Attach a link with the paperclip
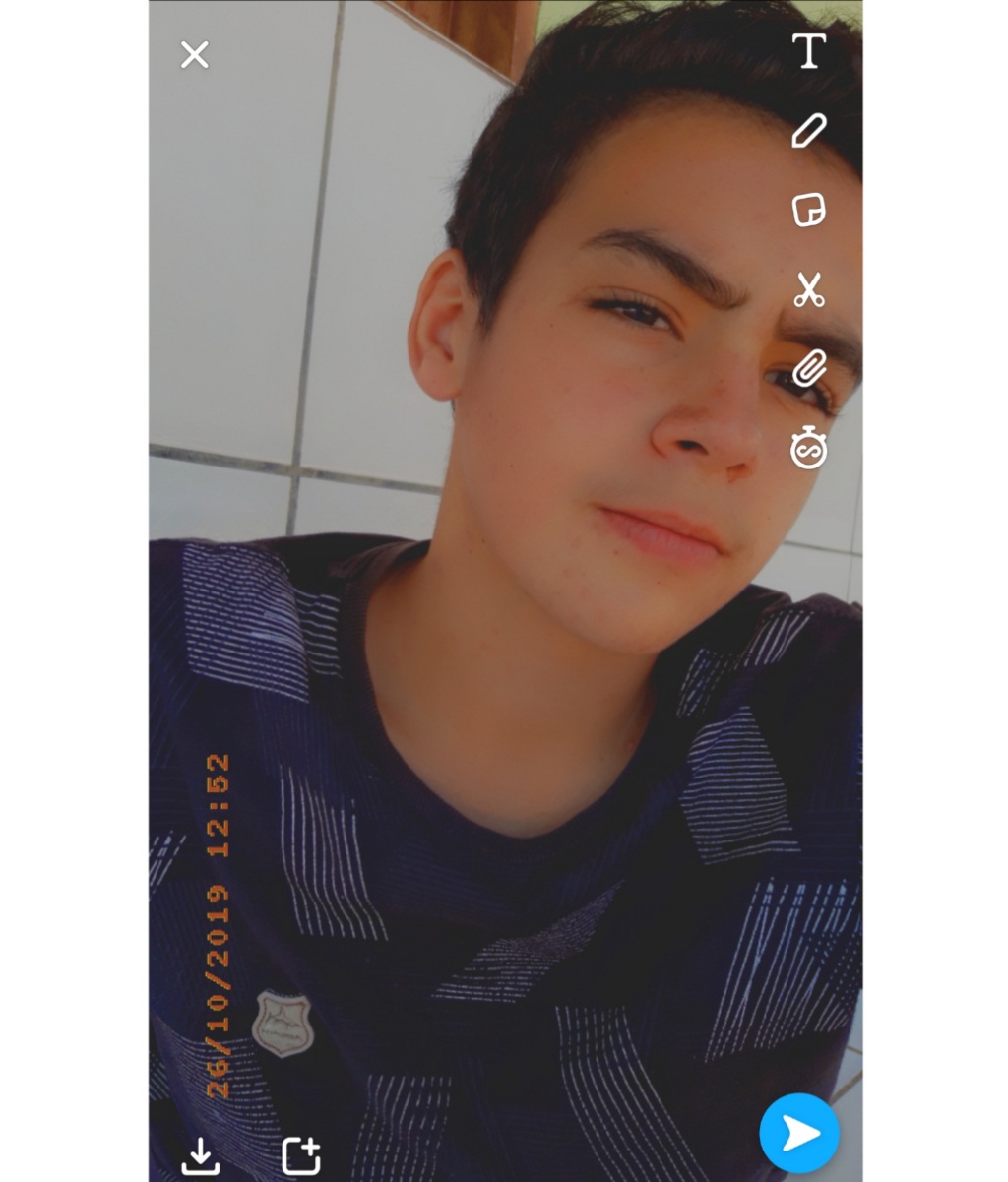 [808, 369]
